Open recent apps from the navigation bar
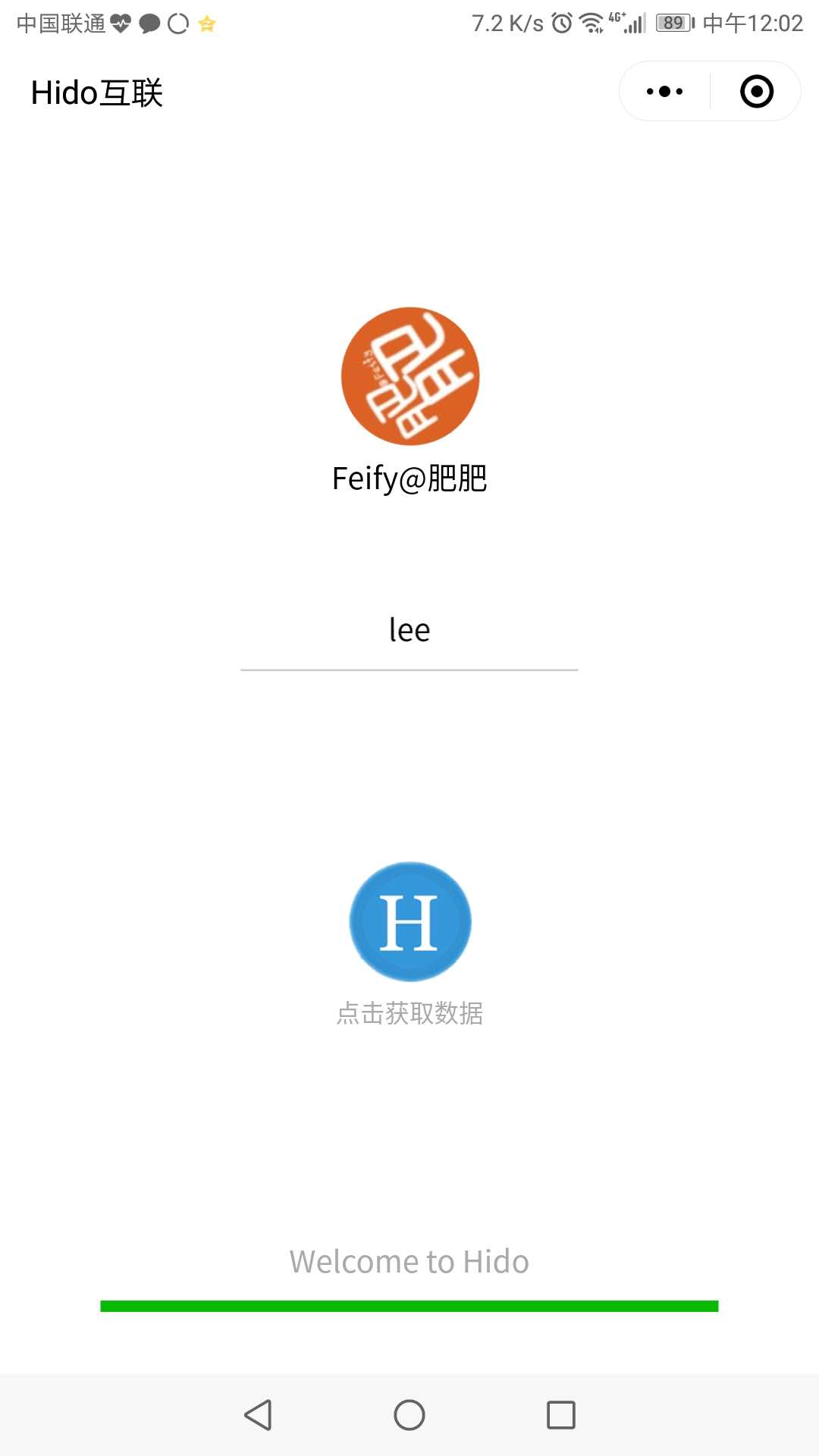This screenshot has width=819, height=1456. click(x=560, y=1415)
